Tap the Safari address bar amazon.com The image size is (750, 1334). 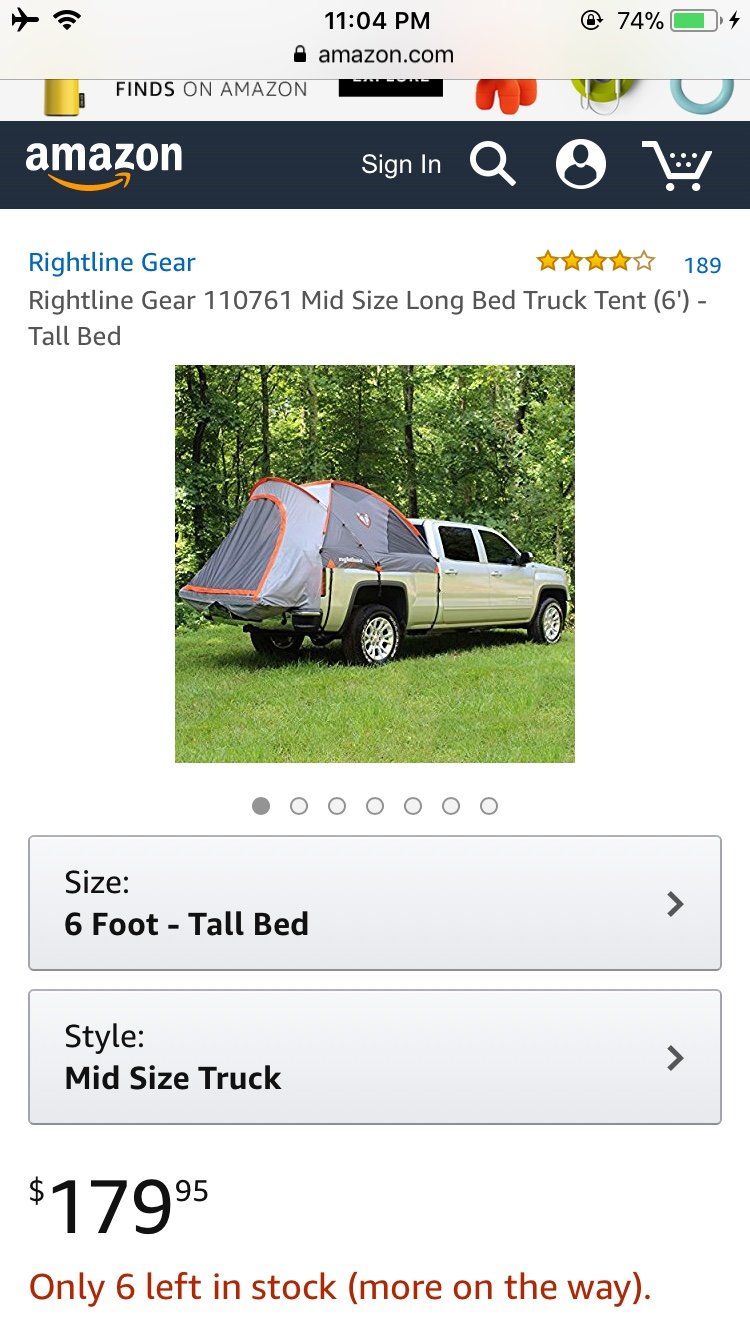(375, 55)
